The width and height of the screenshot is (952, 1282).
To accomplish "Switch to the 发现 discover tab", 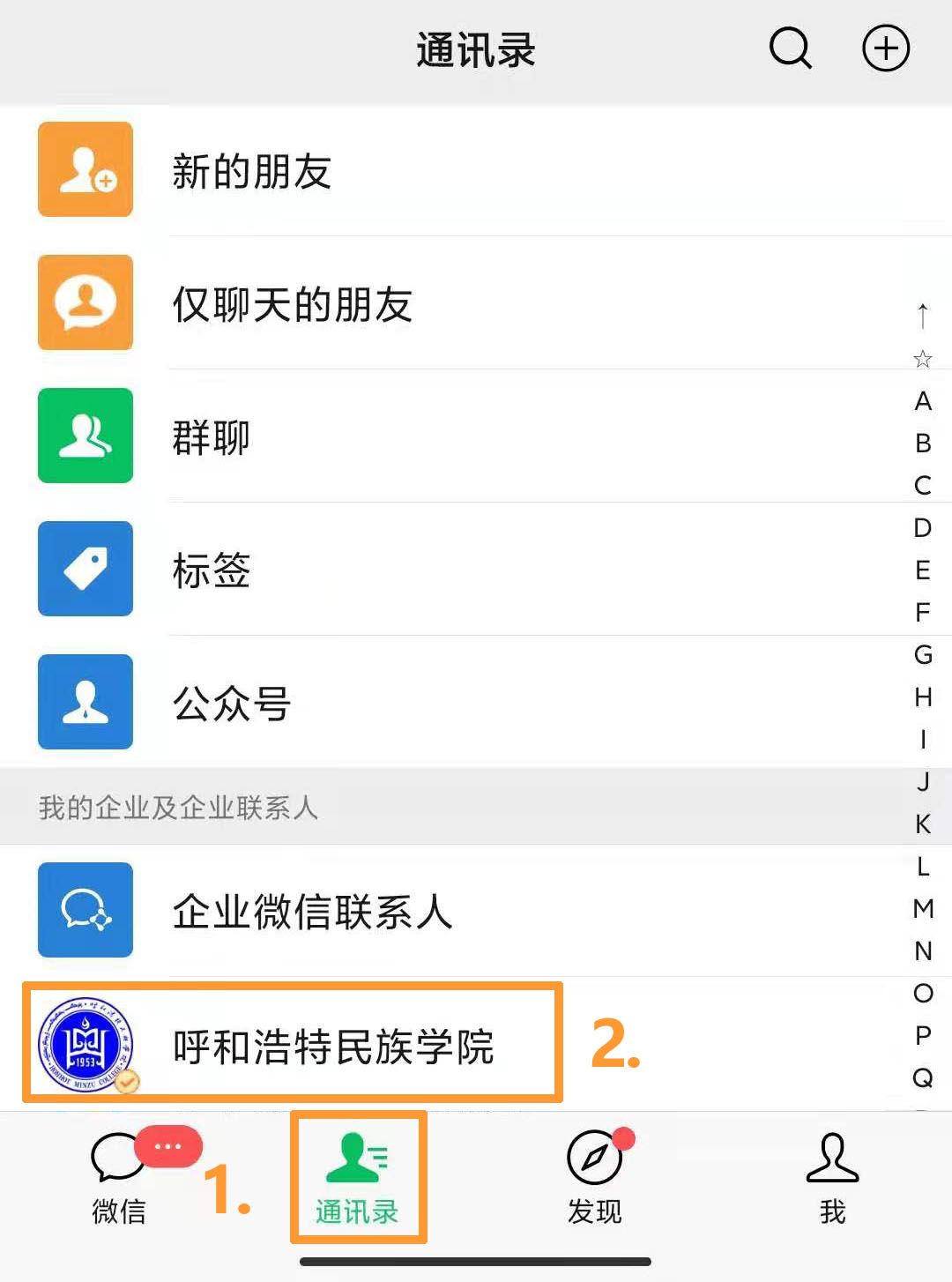I will [x=595, y=1180].
